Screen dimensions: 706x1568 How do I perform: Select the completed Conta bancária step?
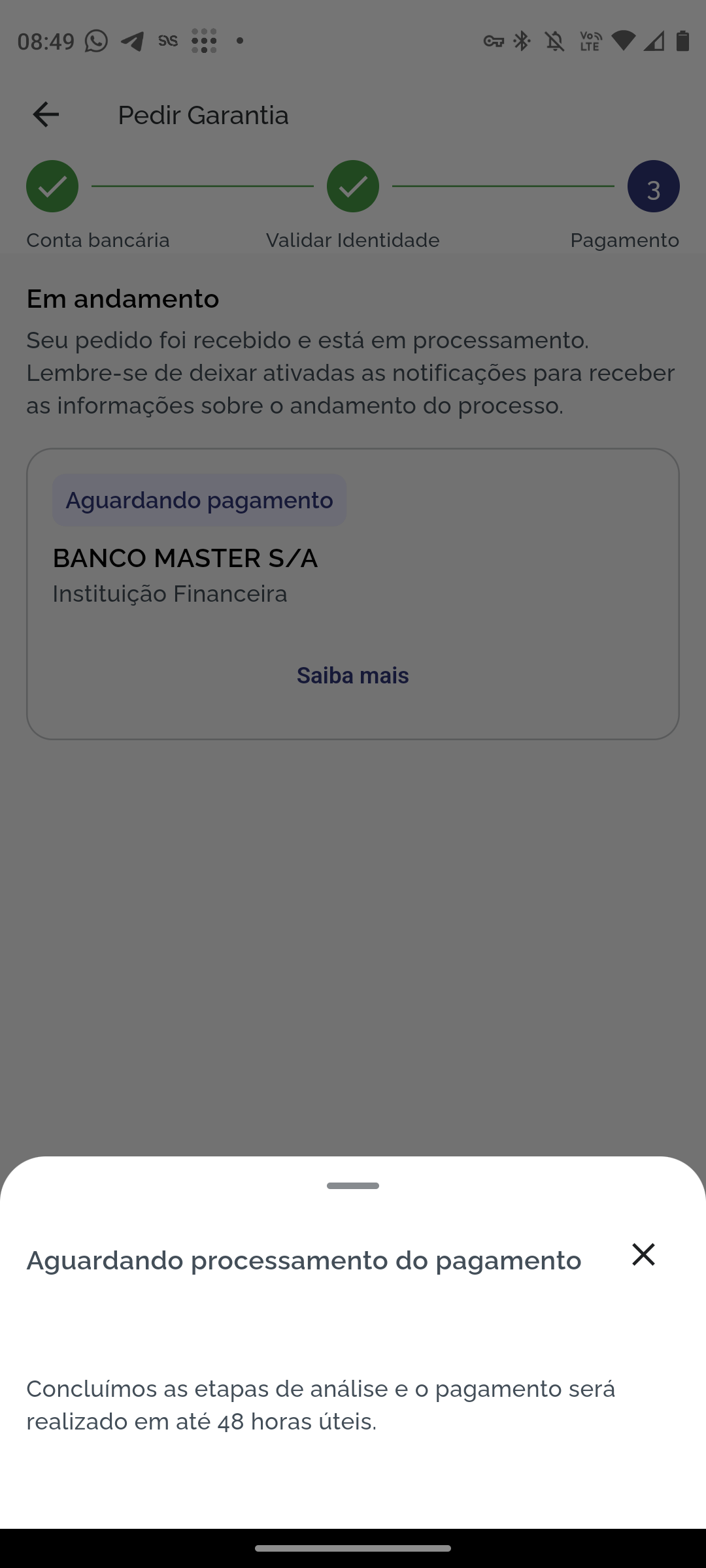52,186
